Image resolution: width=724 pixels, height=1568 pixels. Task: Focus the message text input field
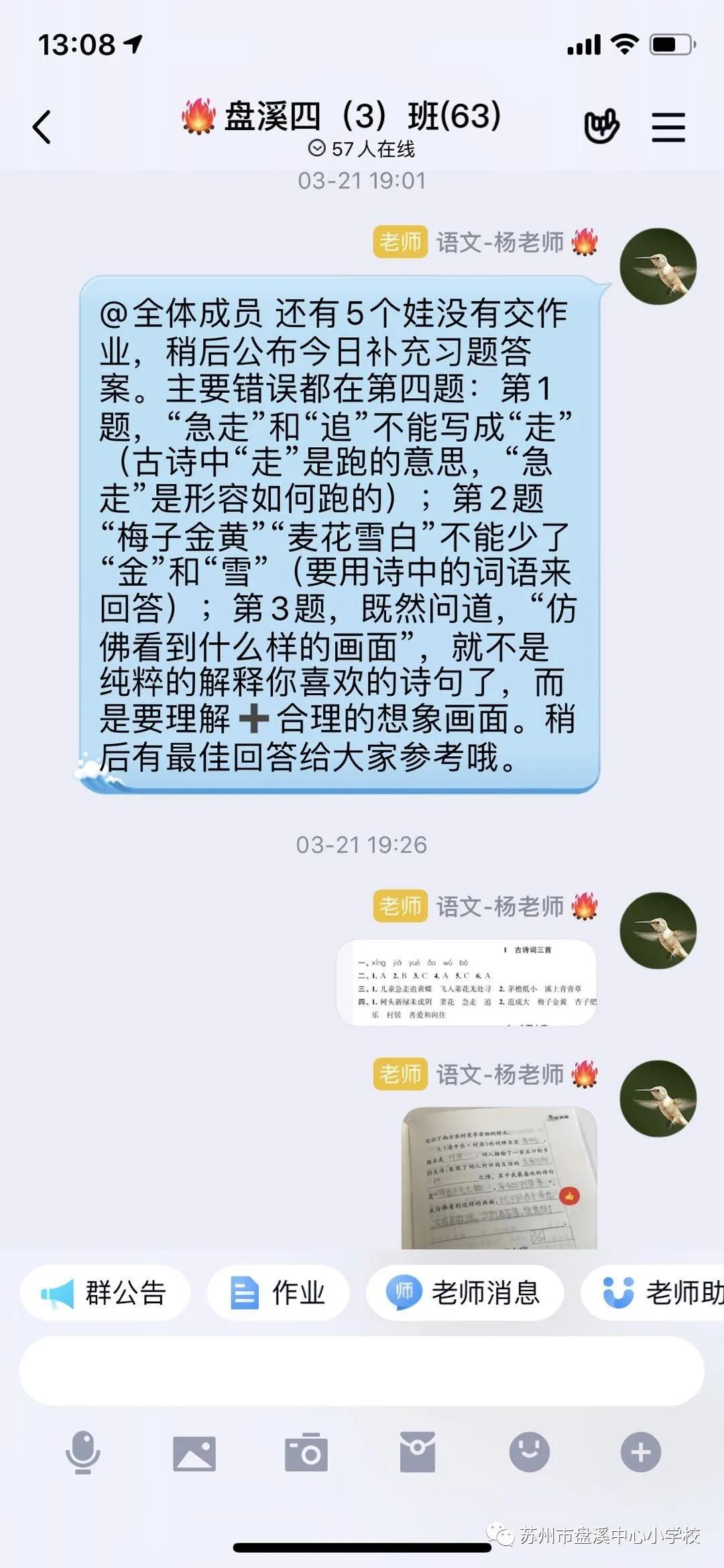click(x=362, y=1371)
